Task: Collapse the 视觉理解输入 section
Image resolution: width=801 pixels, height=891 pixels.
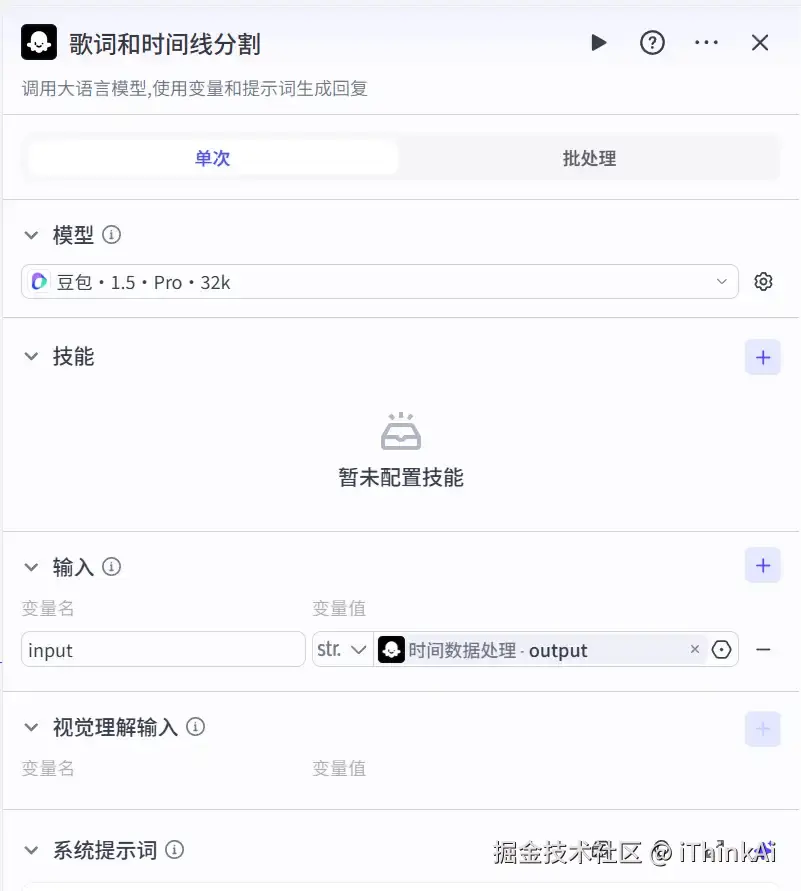Action: click(31, 728)
